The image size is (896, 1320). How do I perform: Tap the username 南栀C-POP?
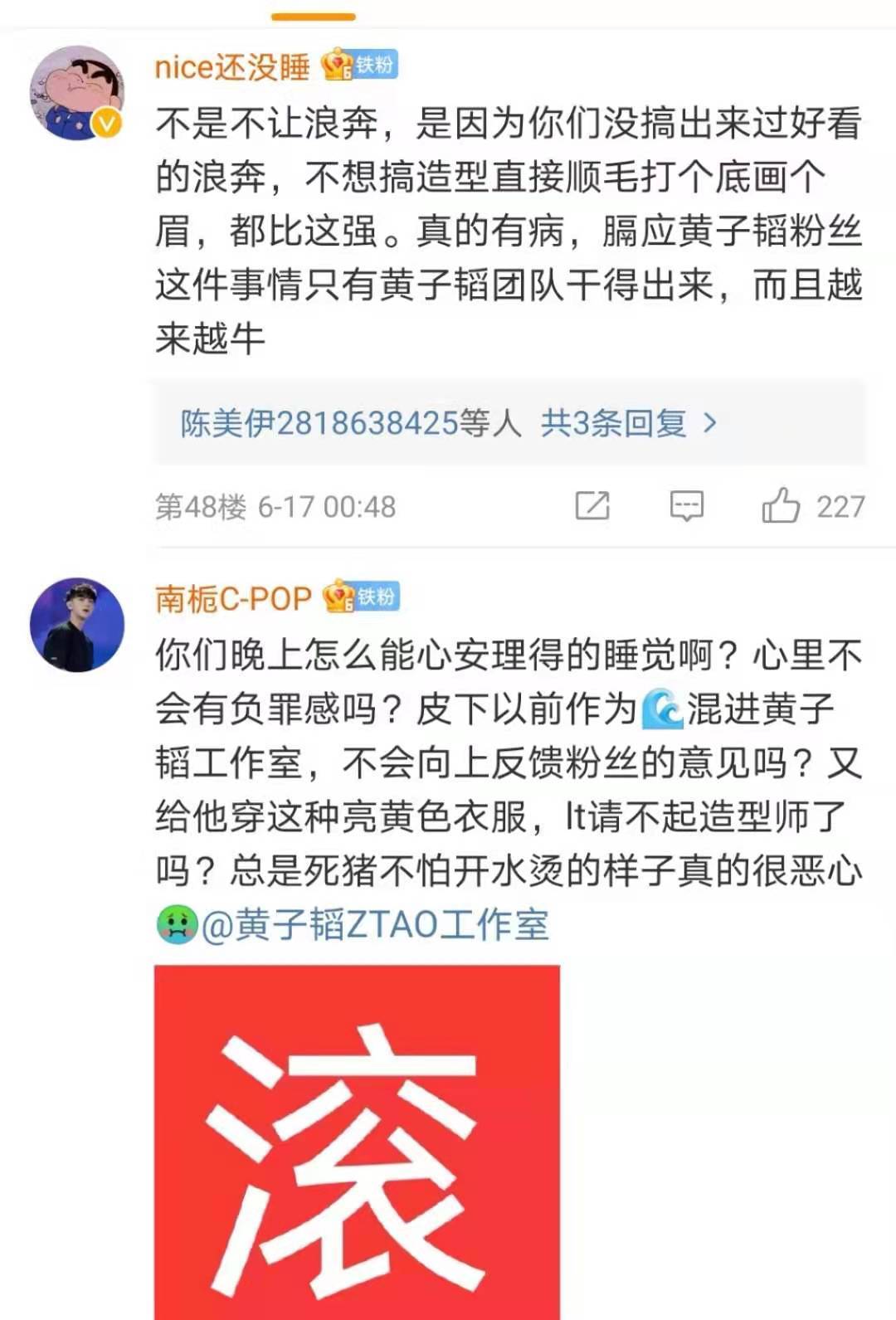(233, 598)
